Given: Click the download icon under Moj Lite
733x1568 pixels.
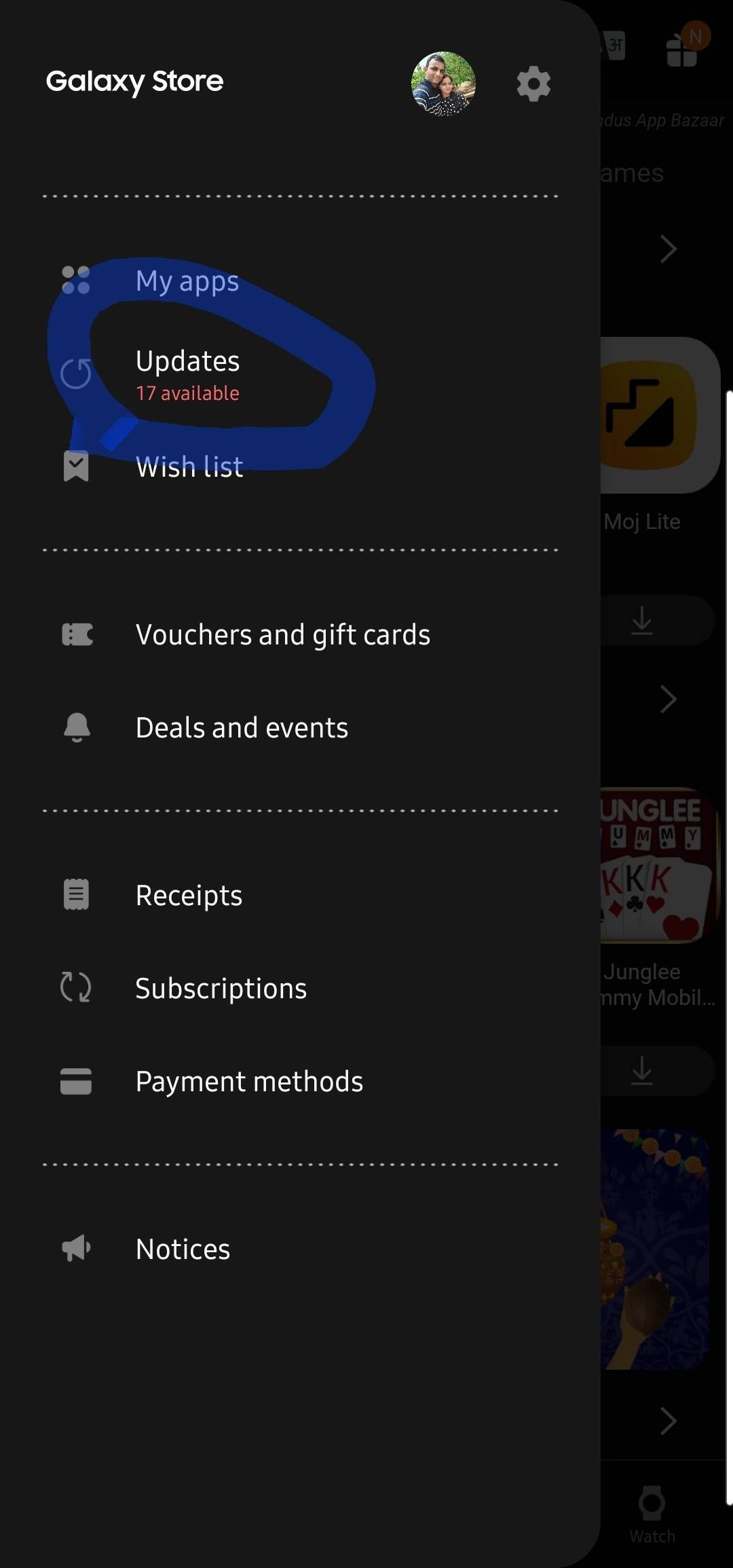Looking at the screenshot, I should 641,620.
